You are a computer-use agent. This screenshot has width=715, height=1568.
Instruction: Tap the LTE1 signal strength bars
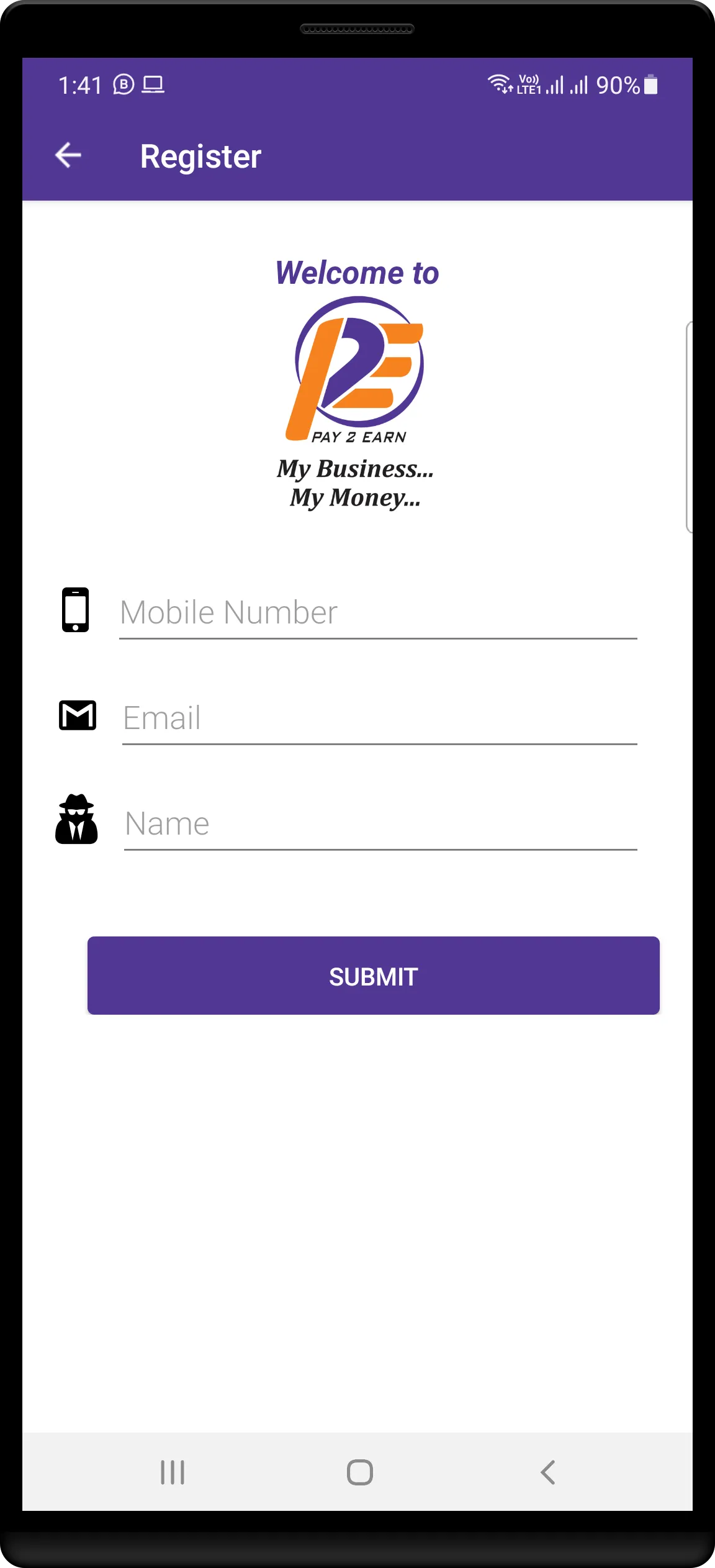click(554, 87)
